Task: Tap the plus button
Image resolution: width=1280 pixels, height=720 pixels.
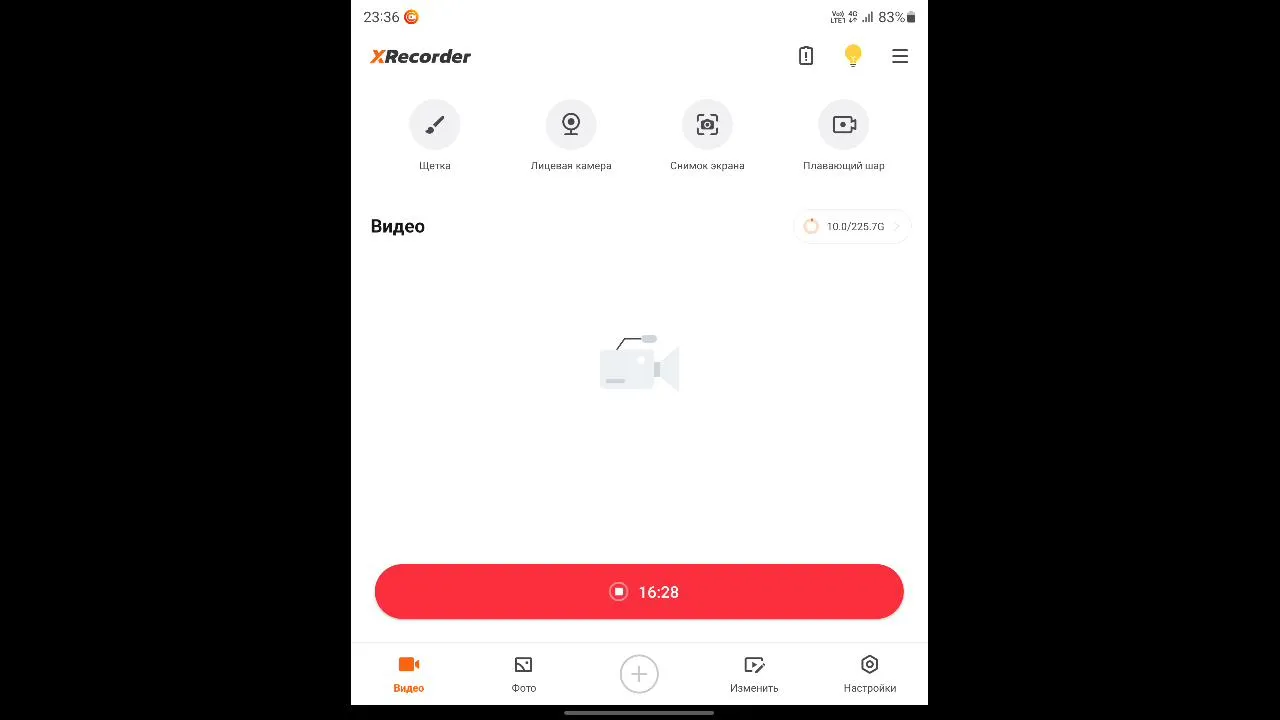Action: pos(639,674)
